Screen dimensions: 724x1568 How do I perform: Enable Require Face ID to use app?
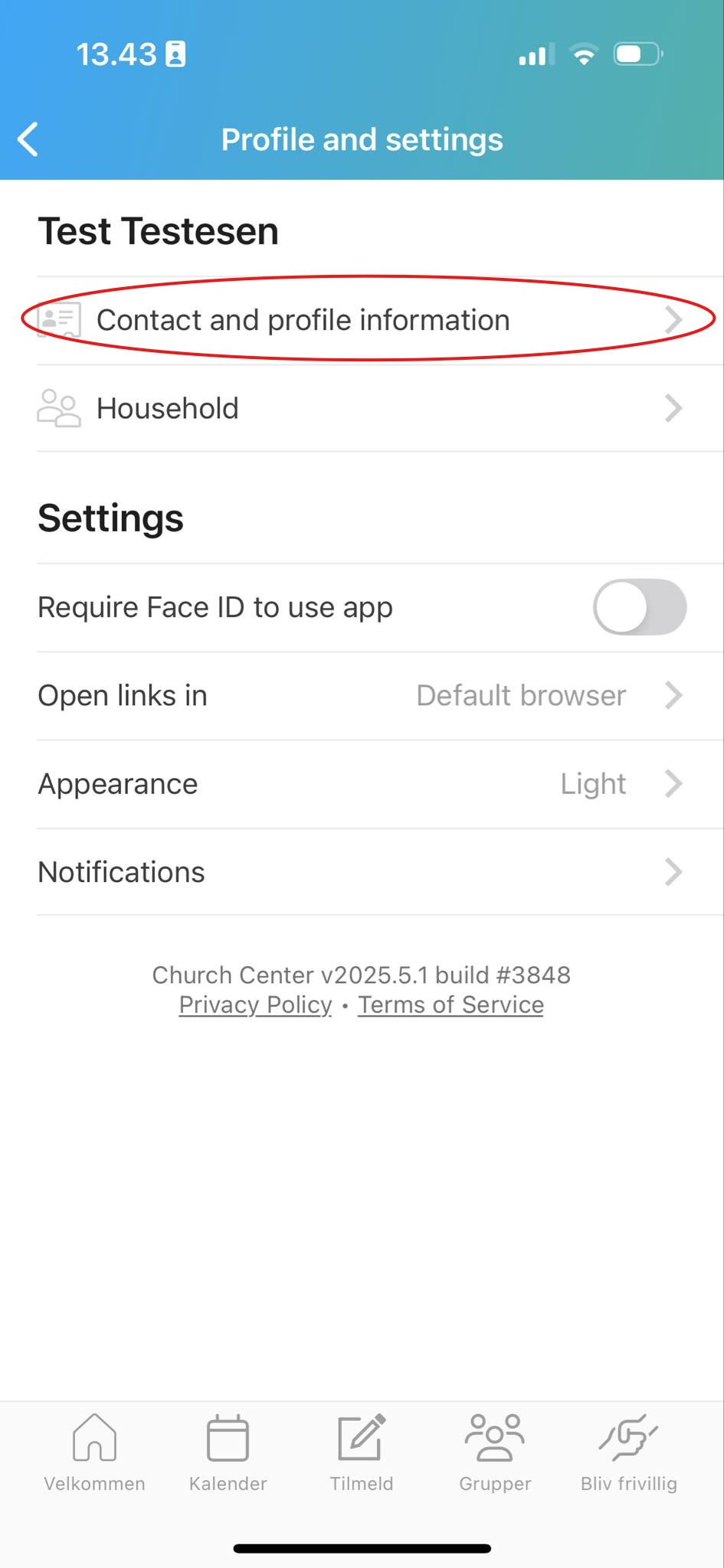(639, 607)
